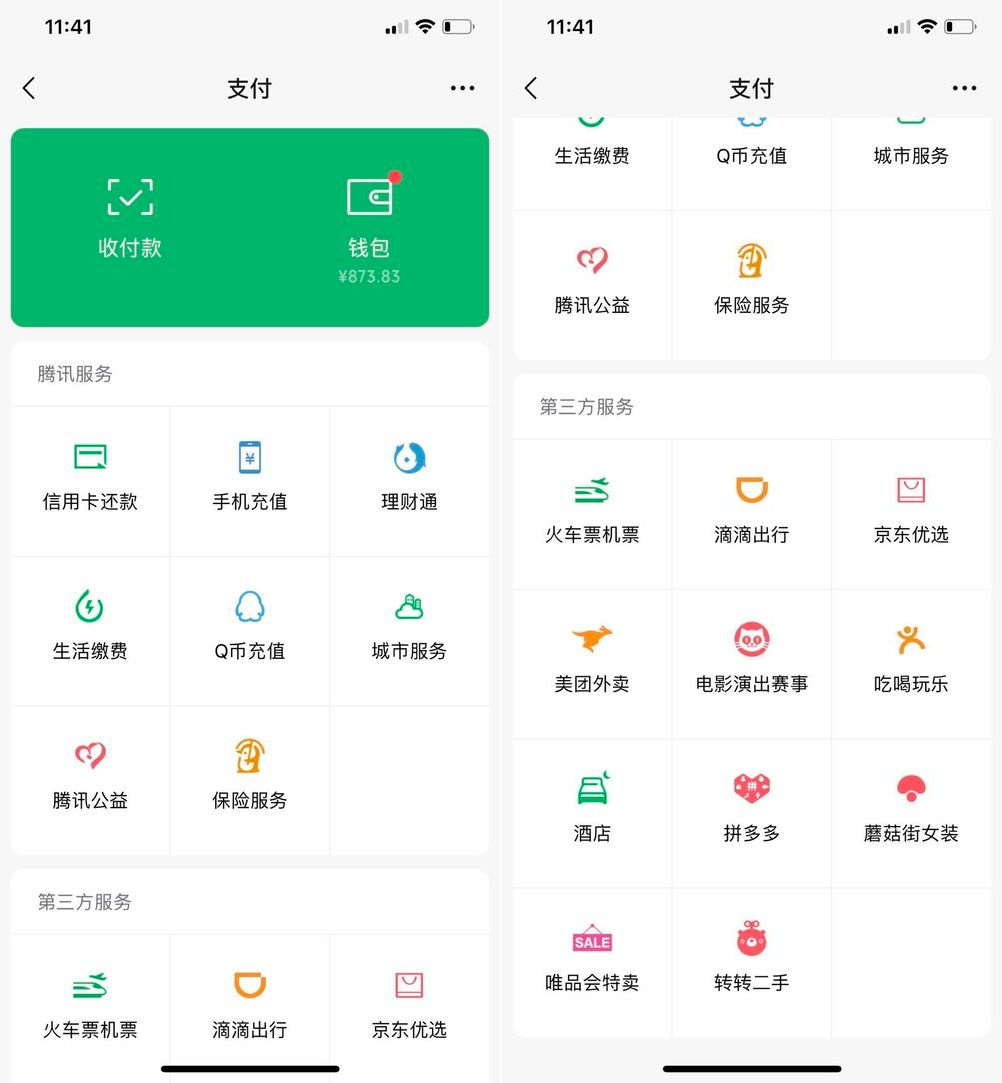Launch 拼多多 shopping
This screenshot has width=1002, height=1083.
coord(751,813)
